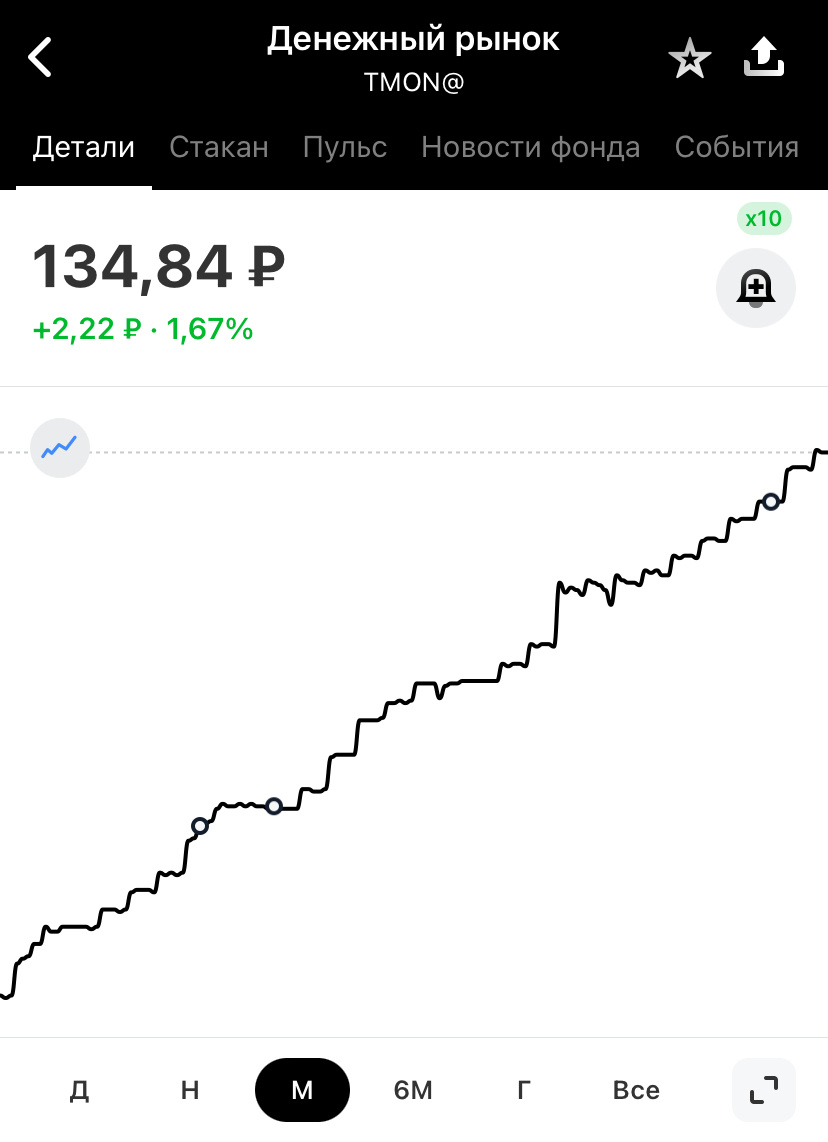
Task: Switch to the События tab
Action: coord(736,148)
